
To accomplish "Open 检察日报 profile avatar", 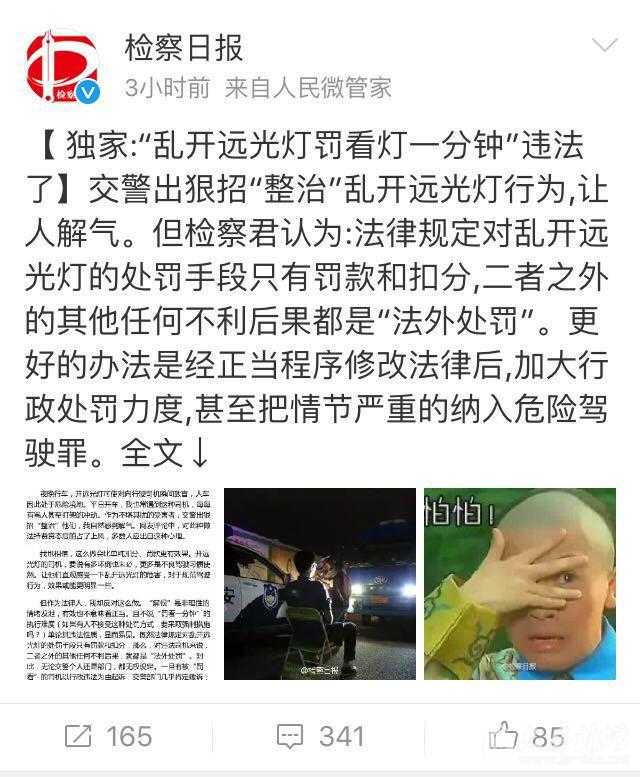I will (x=62, y=65).
